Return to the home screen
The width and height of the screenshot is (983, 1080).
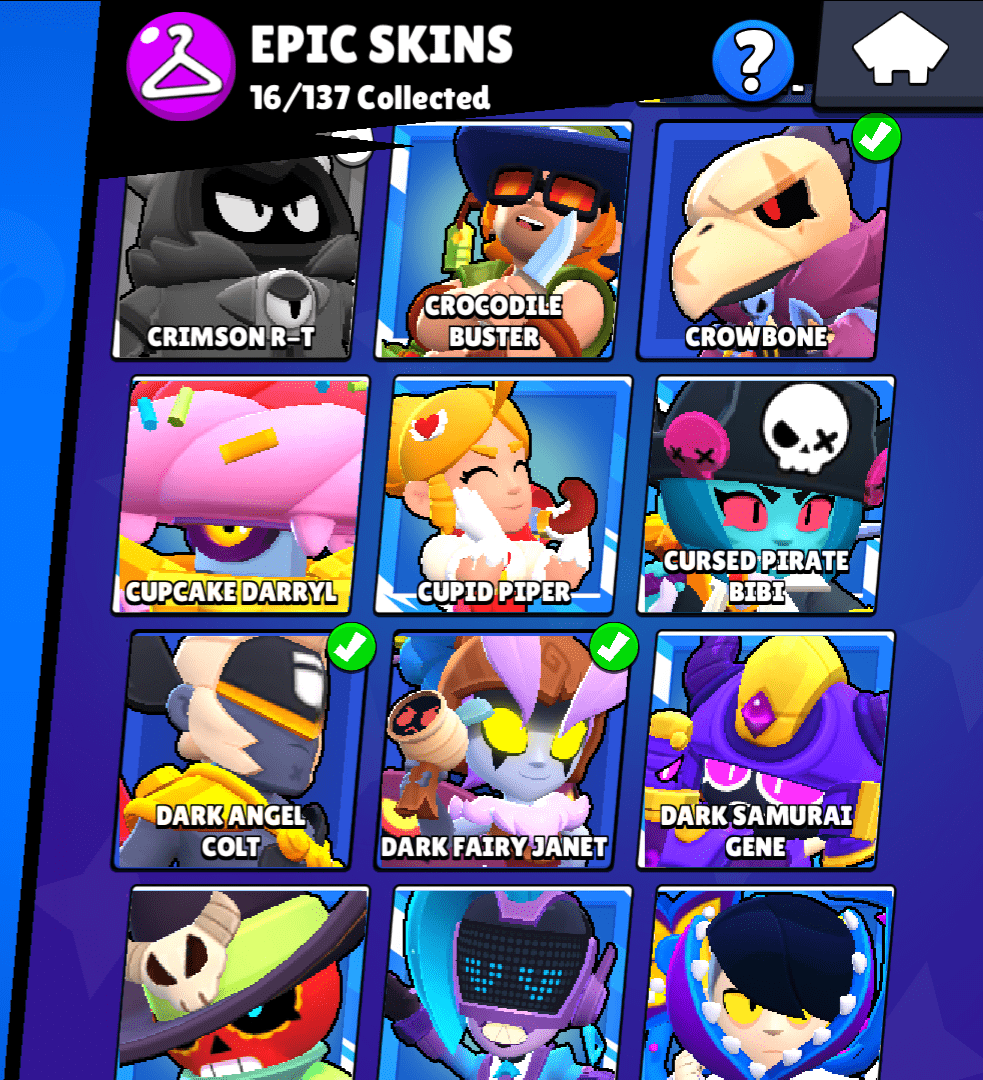coord(902,50)
